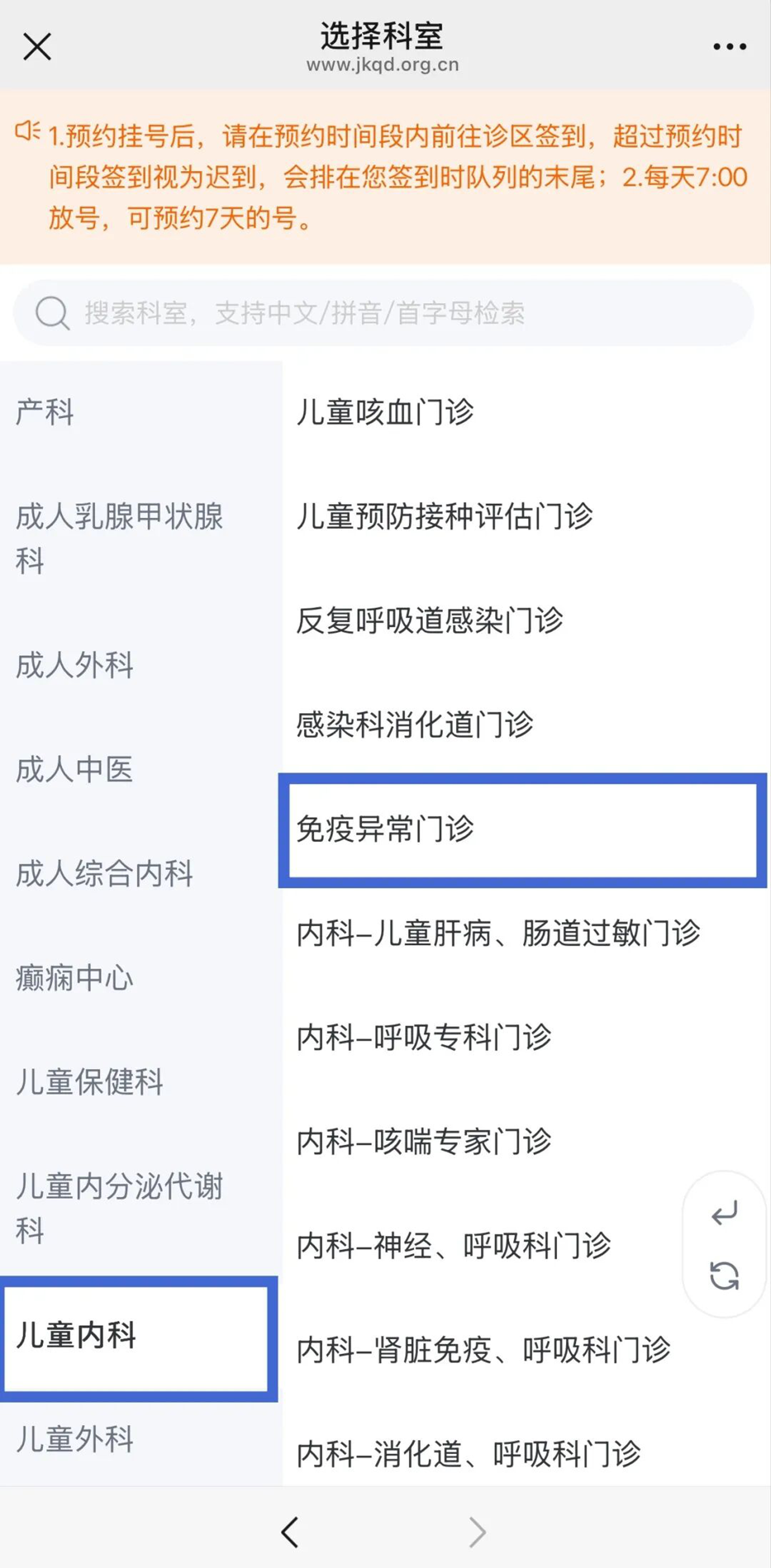Open the three-dot overflow menu
Image resolution: width=771 pixels, height=1568 pixels.
[x=729, y=47]
